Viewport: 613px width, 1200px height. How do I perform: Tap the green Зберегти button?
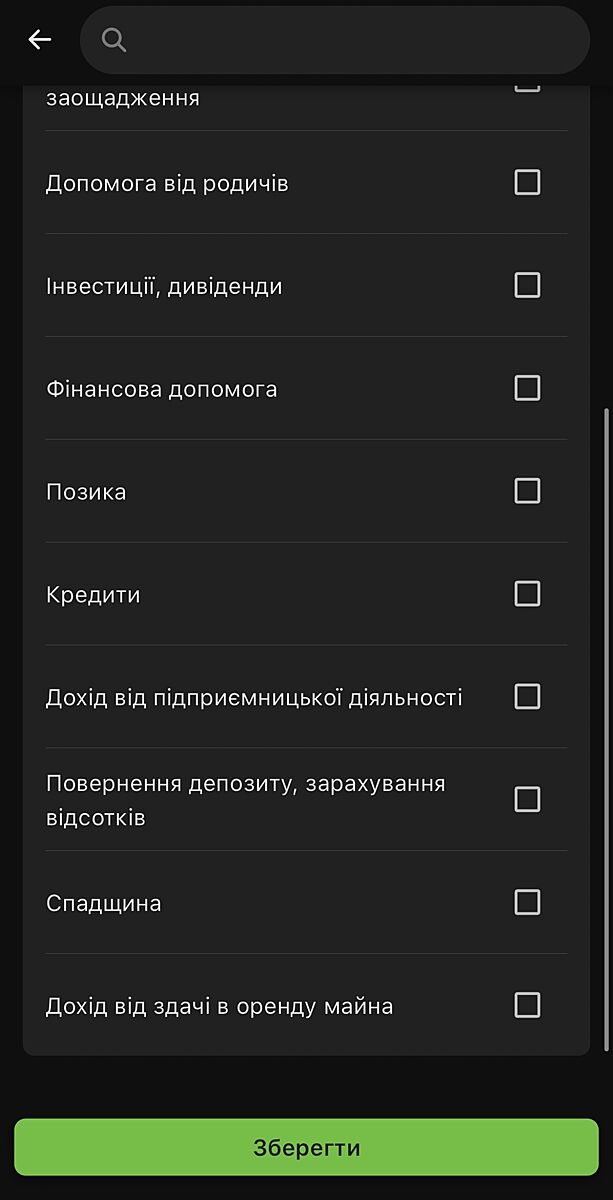pyautogui.click(x=306, y=1147)
